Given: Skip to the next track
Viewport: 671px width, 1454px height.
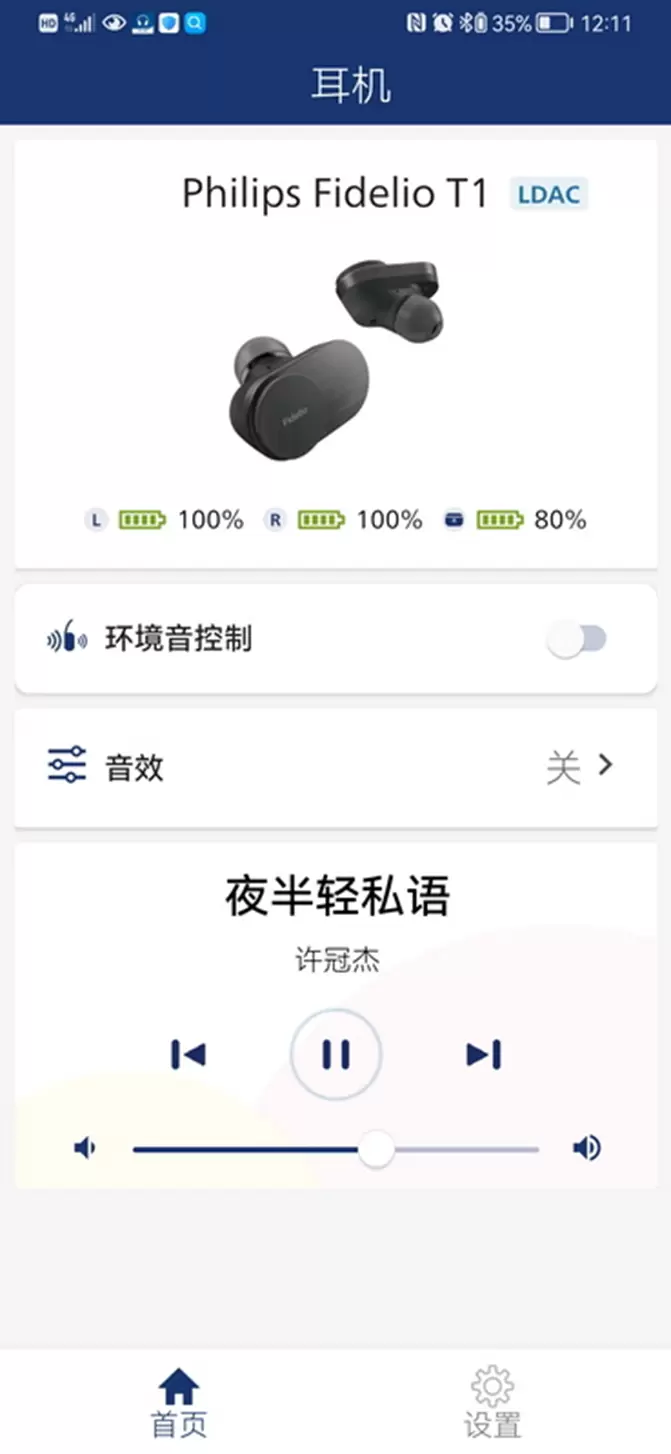Looking at the screenshot, I should [x=483, y=1054].
